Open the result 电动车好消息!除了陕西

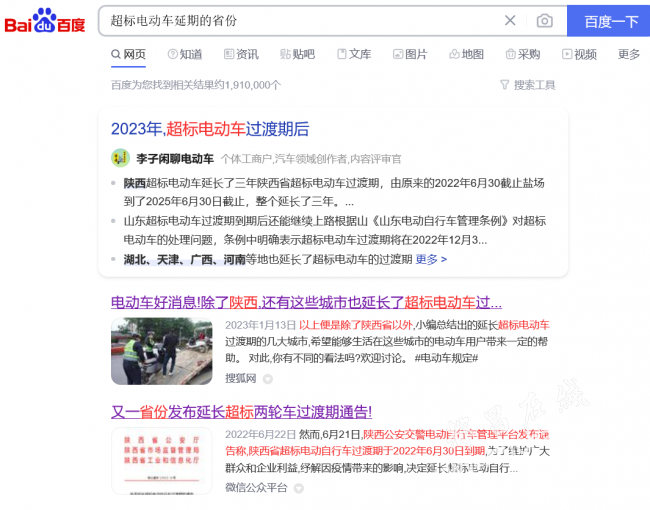coord(306,302)
